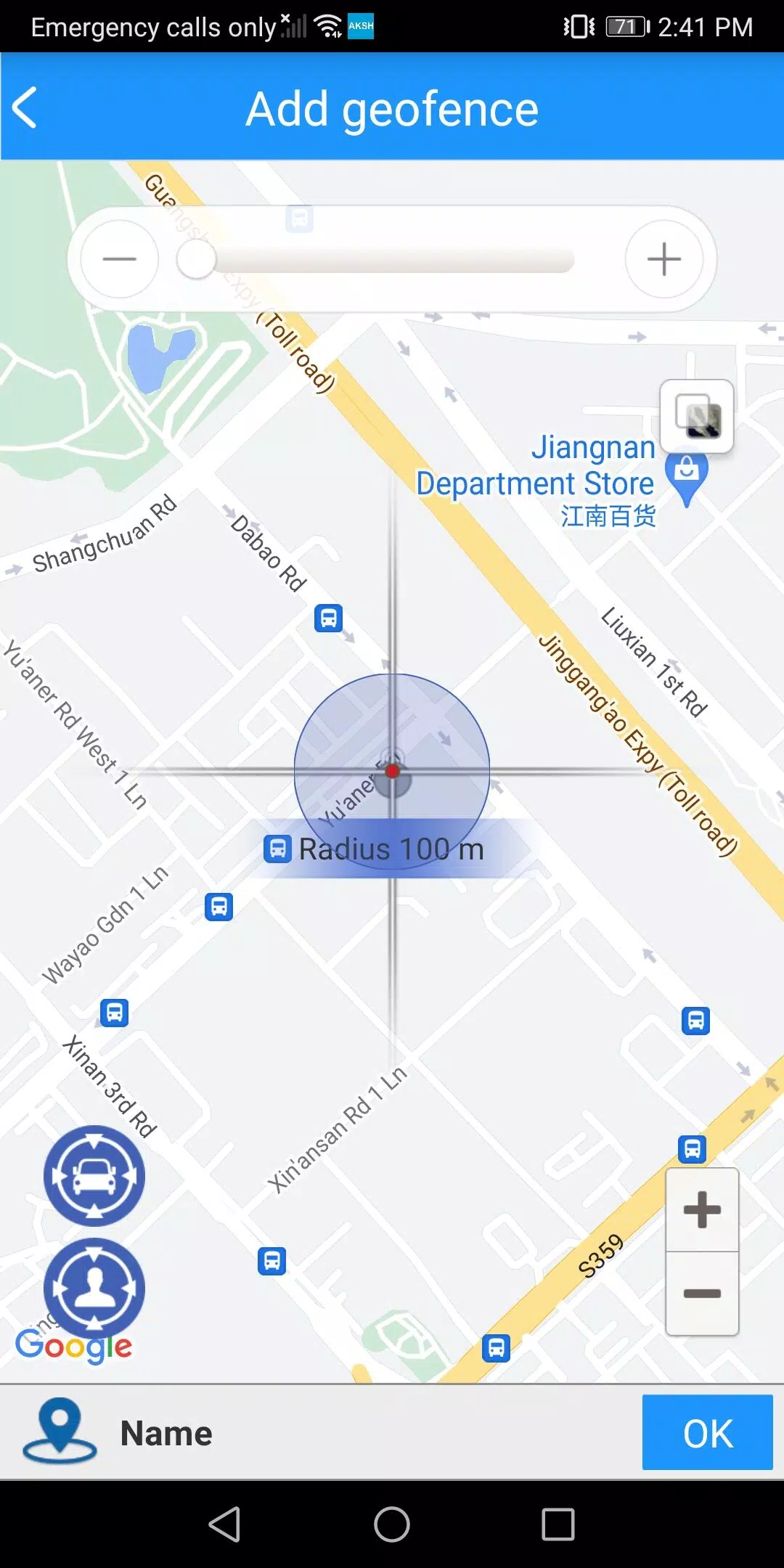
Task: Center map on my location
Action: 94,1289
